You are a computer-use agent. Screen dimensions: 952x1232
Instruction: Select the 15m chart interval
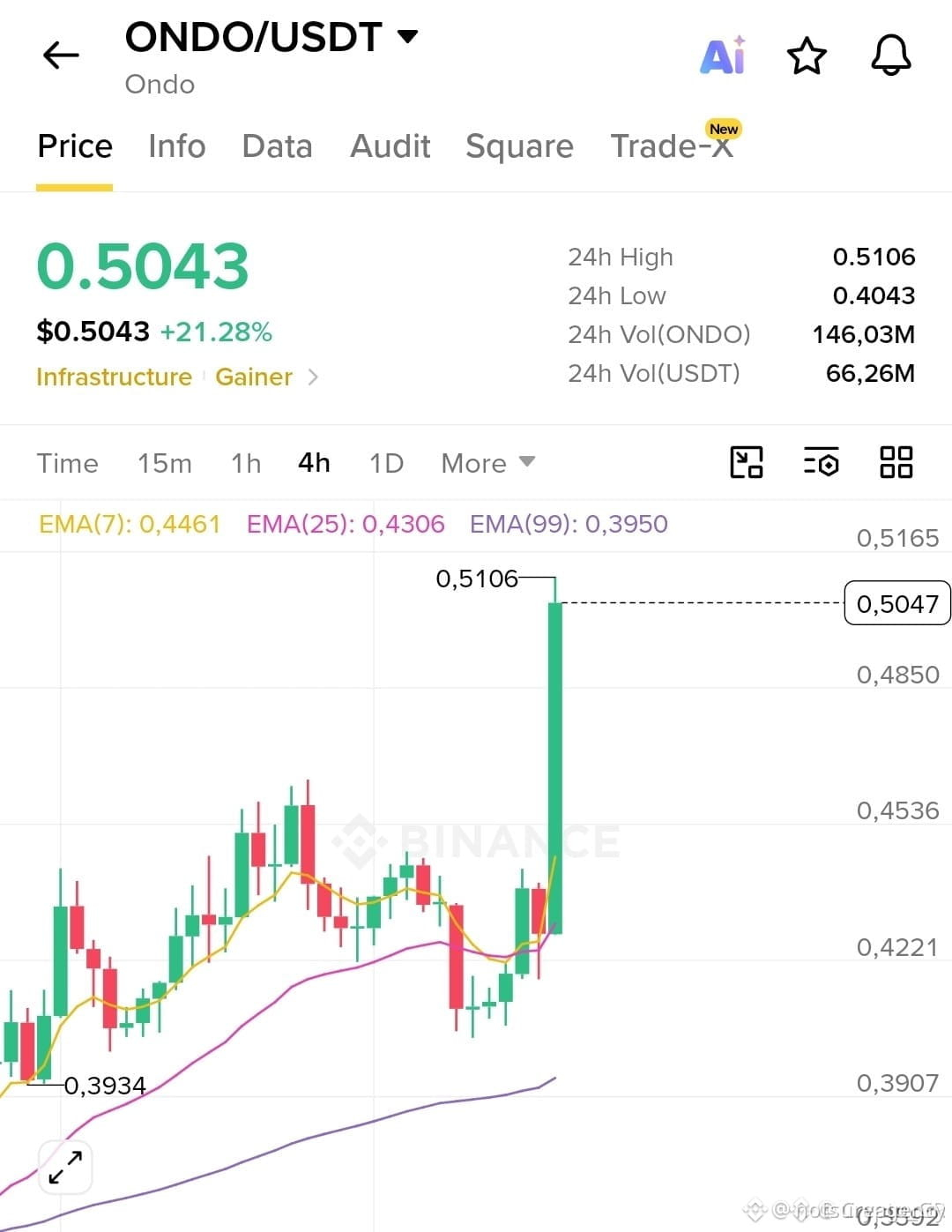click(x=165, y=463)
